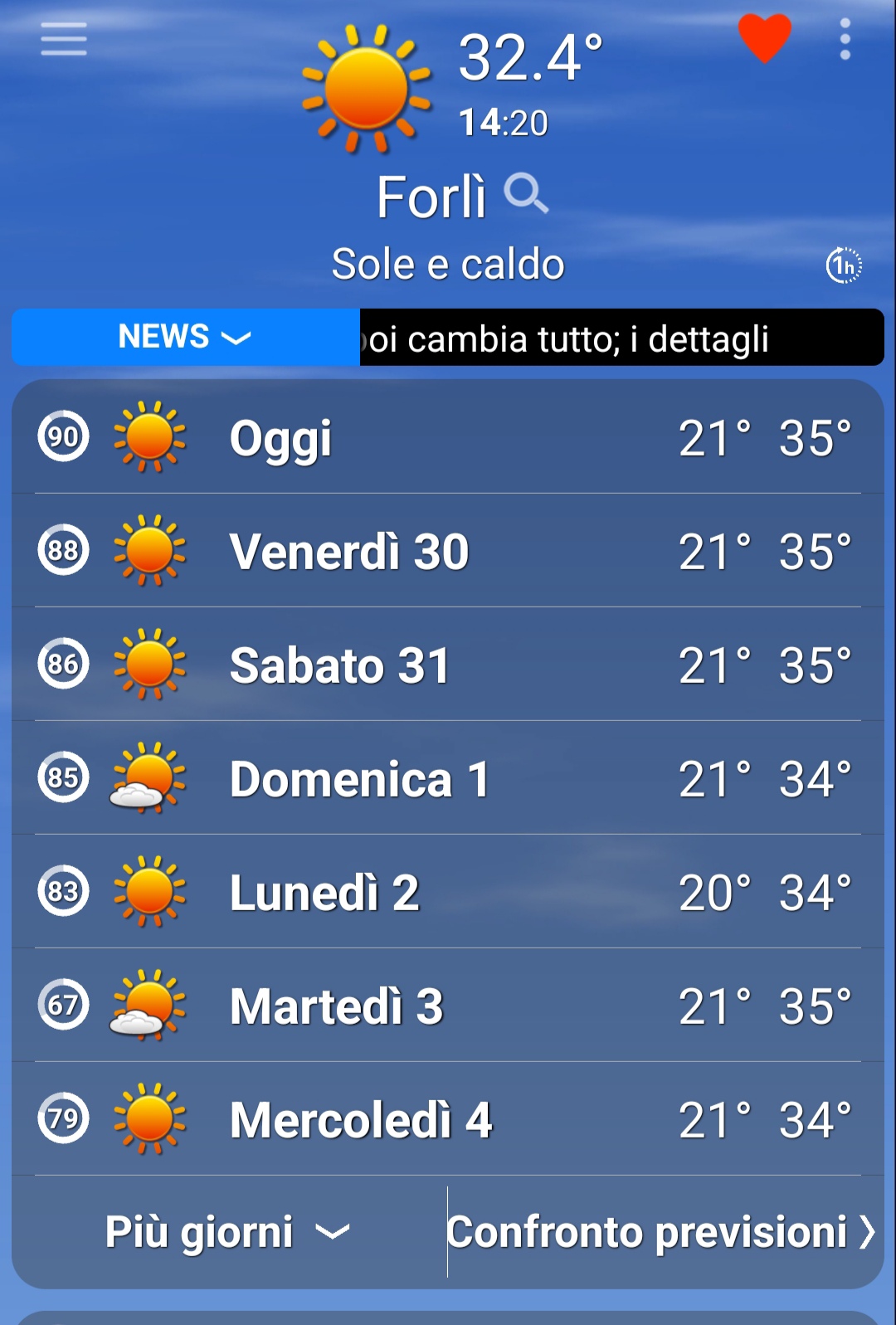Viewport: 896px width, 1325px height.
Task: View Sabato 31 forecast details
Action: [x=448, y=665]
